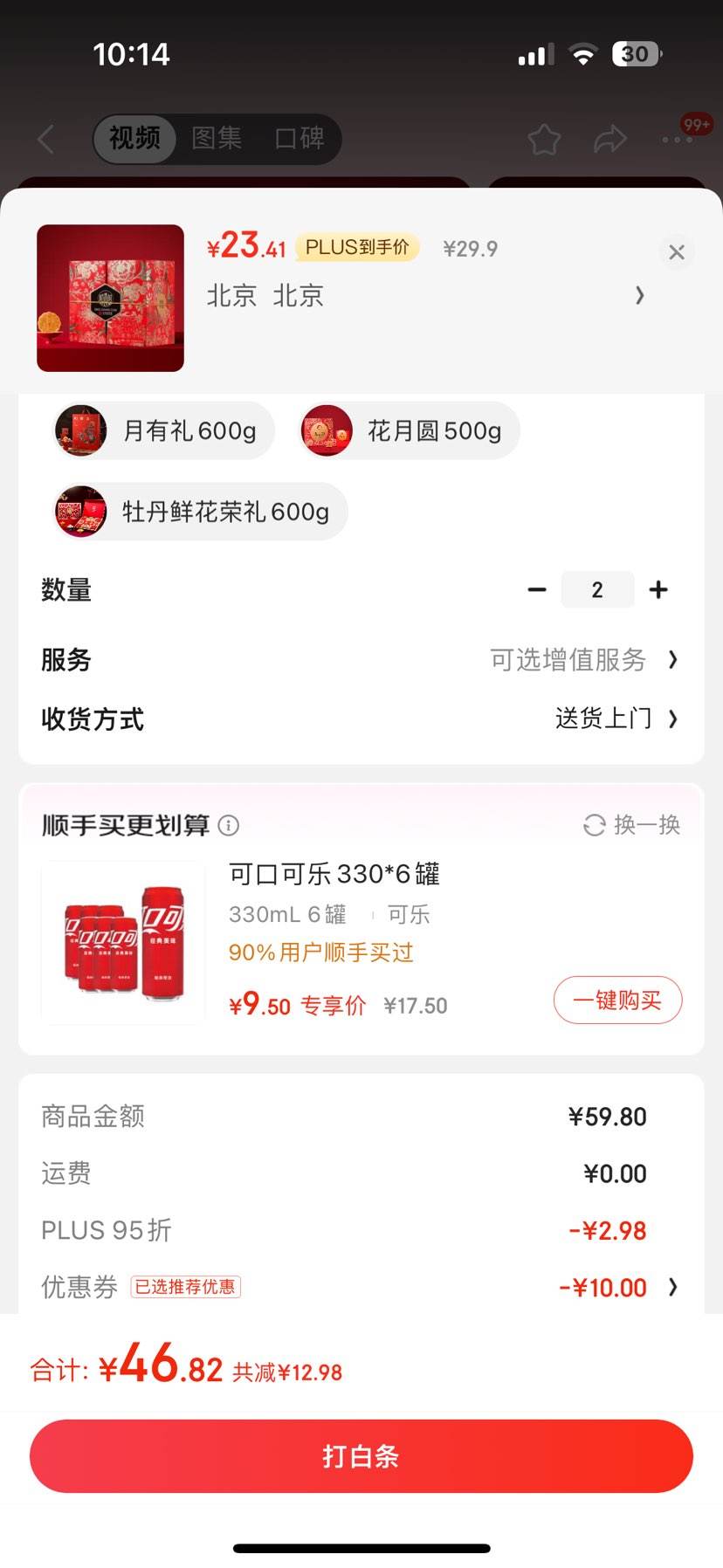Tap the minus icon to decrease quantity

(536, 589)
